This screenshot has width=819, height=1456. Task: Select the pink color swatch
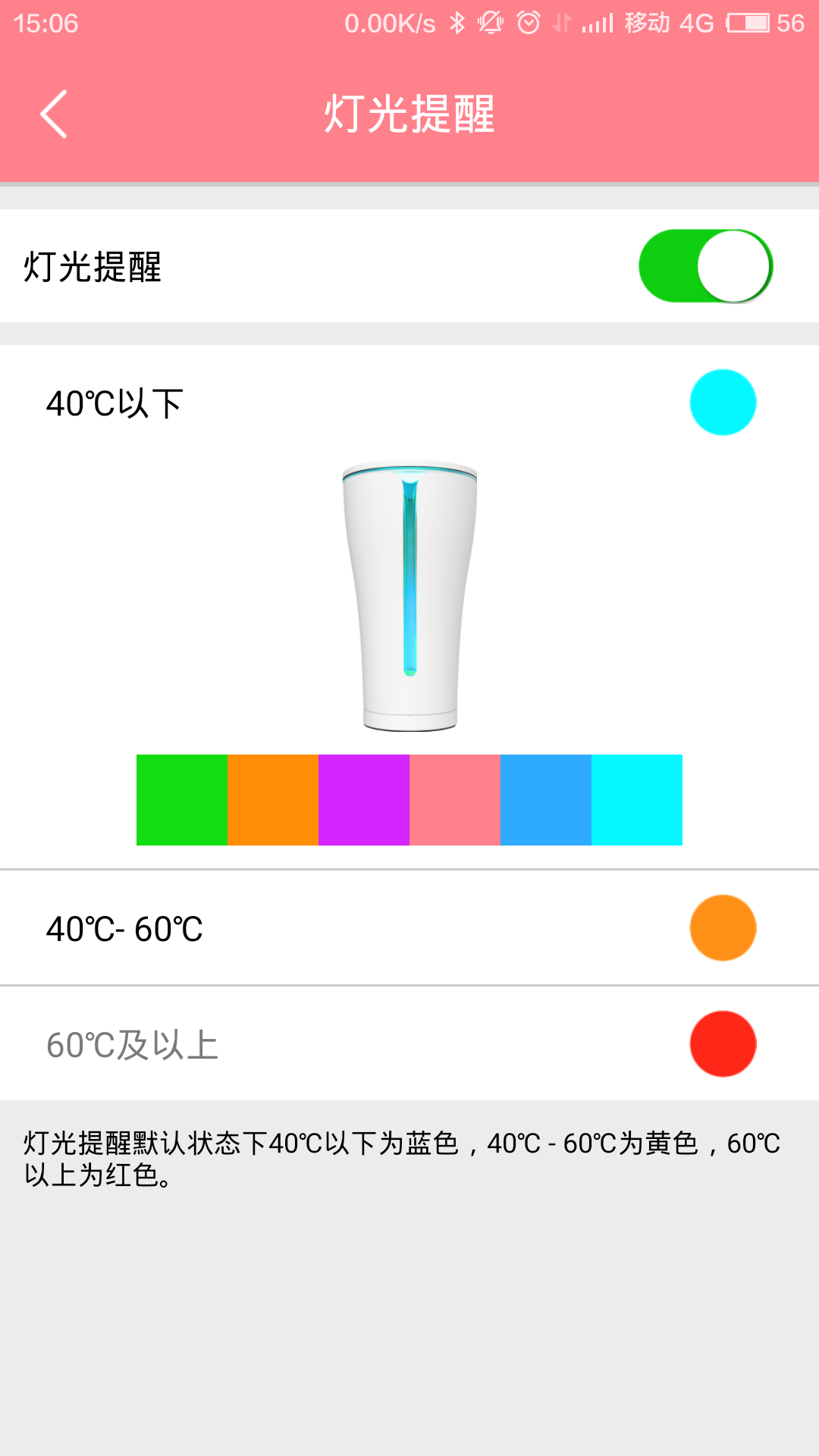(x=455, y=800)
